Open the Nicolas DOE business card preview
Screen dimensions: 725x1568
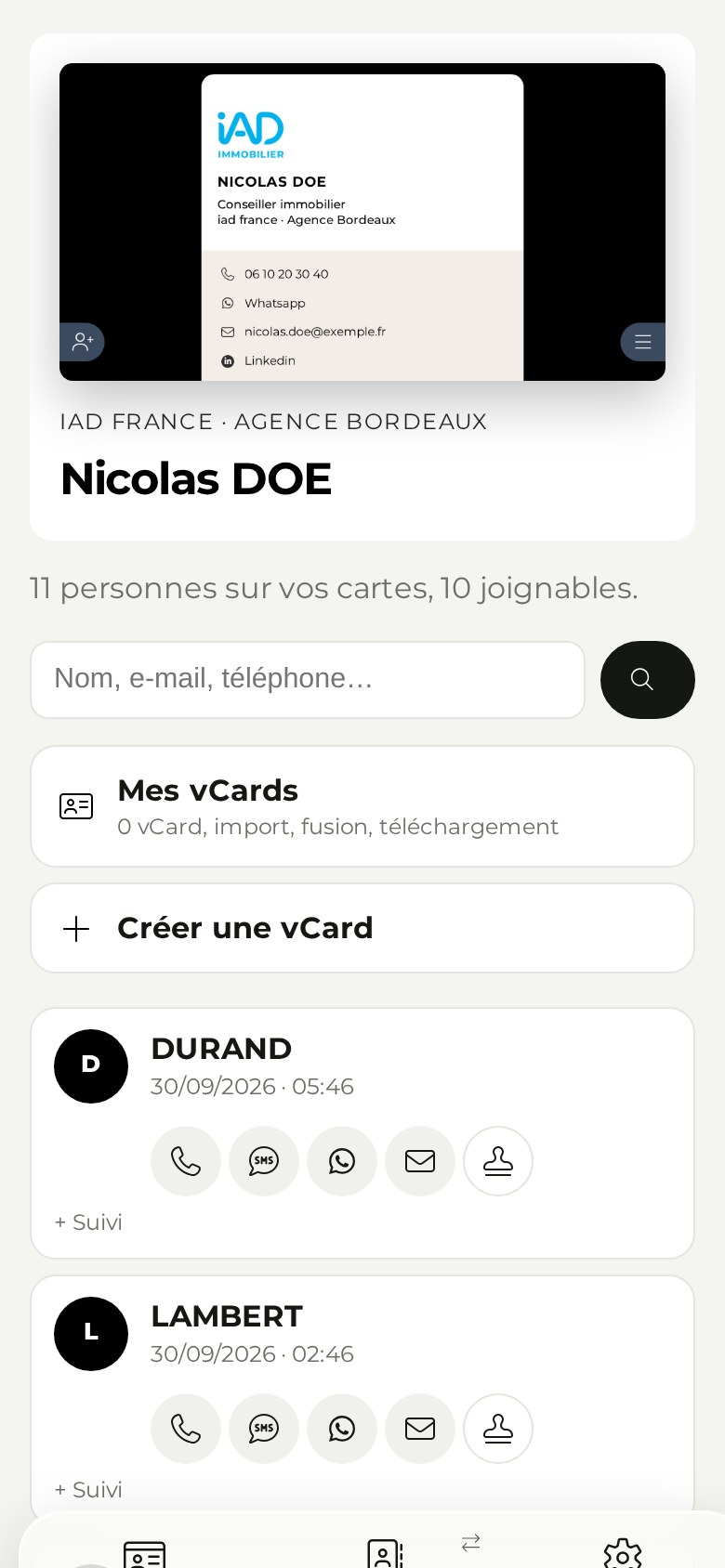coord(362,222)
